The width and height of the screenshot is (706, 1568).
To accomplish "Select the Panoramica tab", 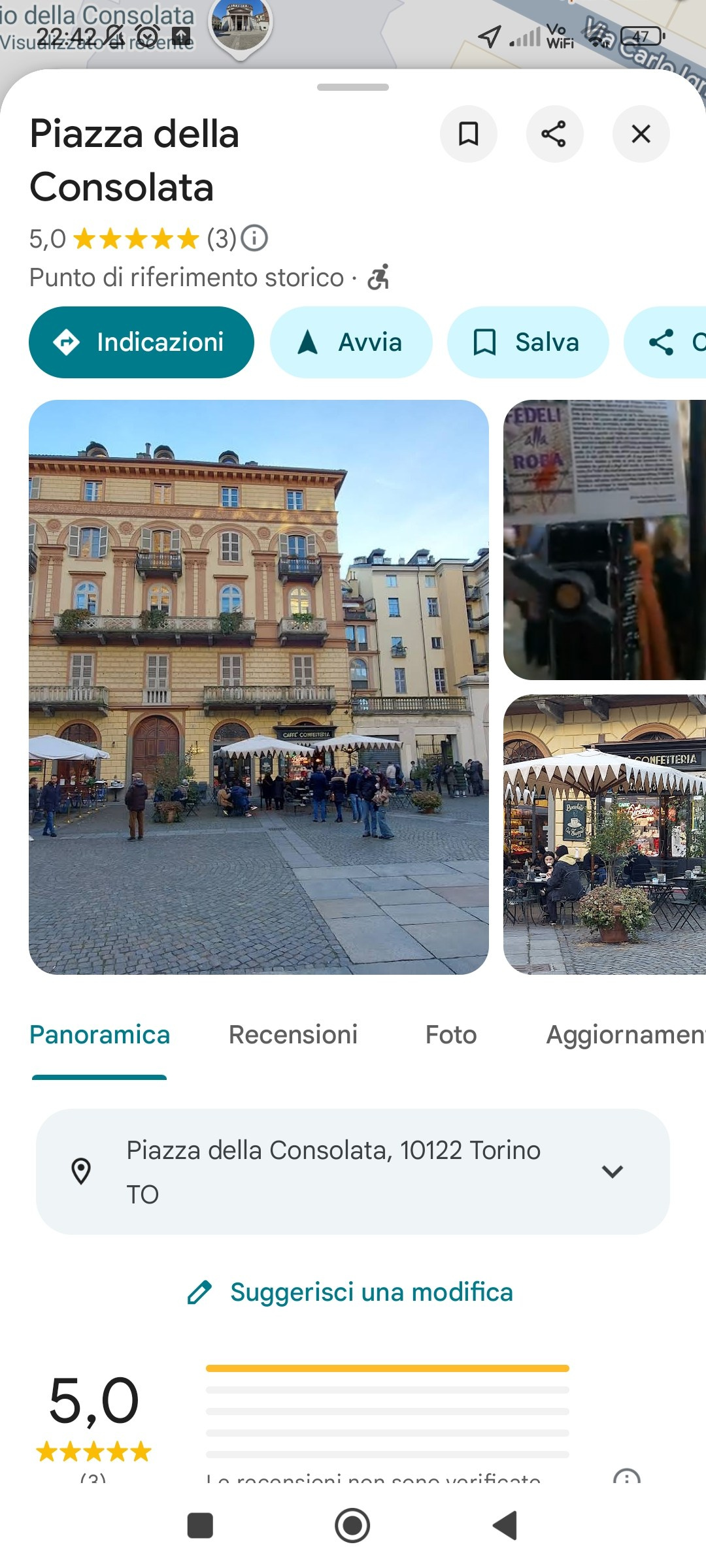I will [x=99, y=1035].
